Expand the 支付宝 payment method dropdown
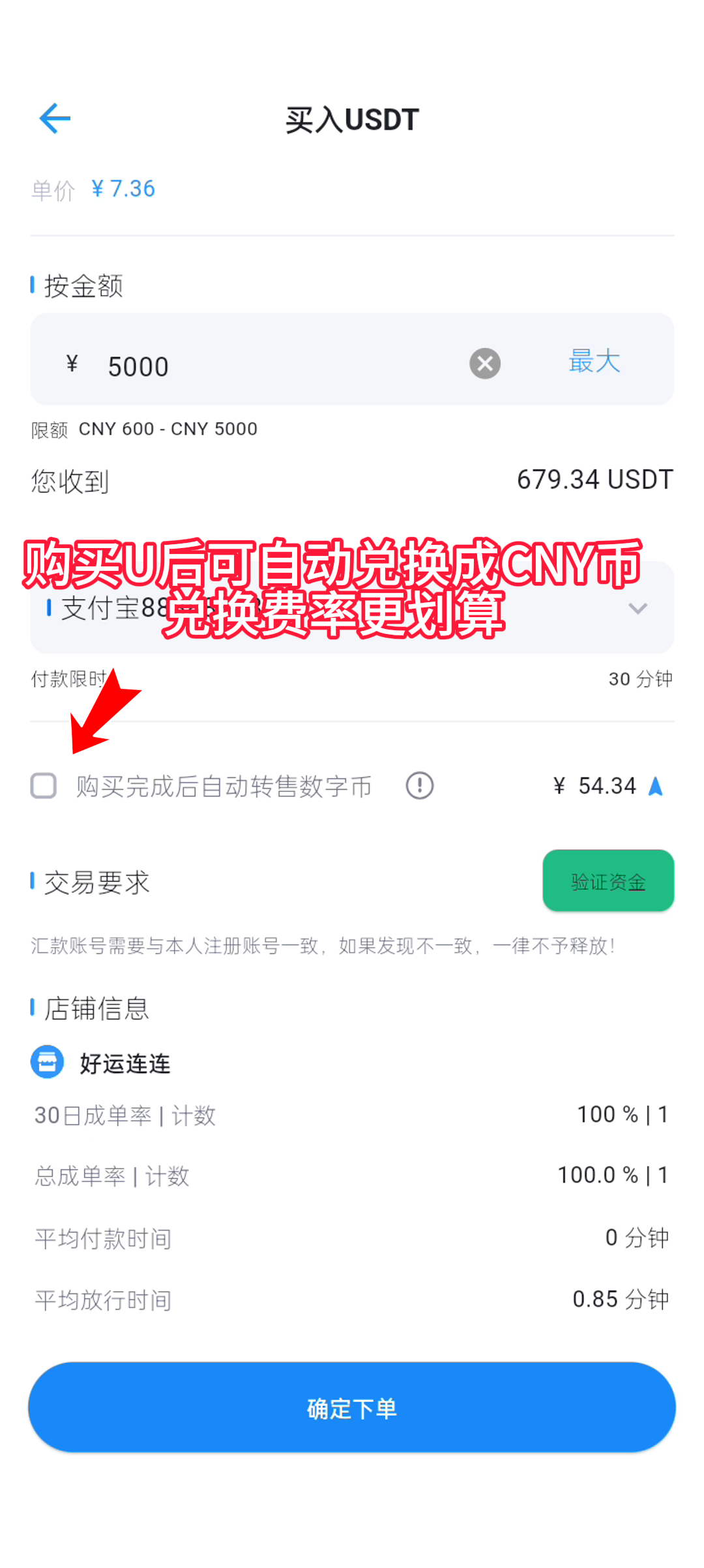 pyautogui.click(x=636, y=609)
